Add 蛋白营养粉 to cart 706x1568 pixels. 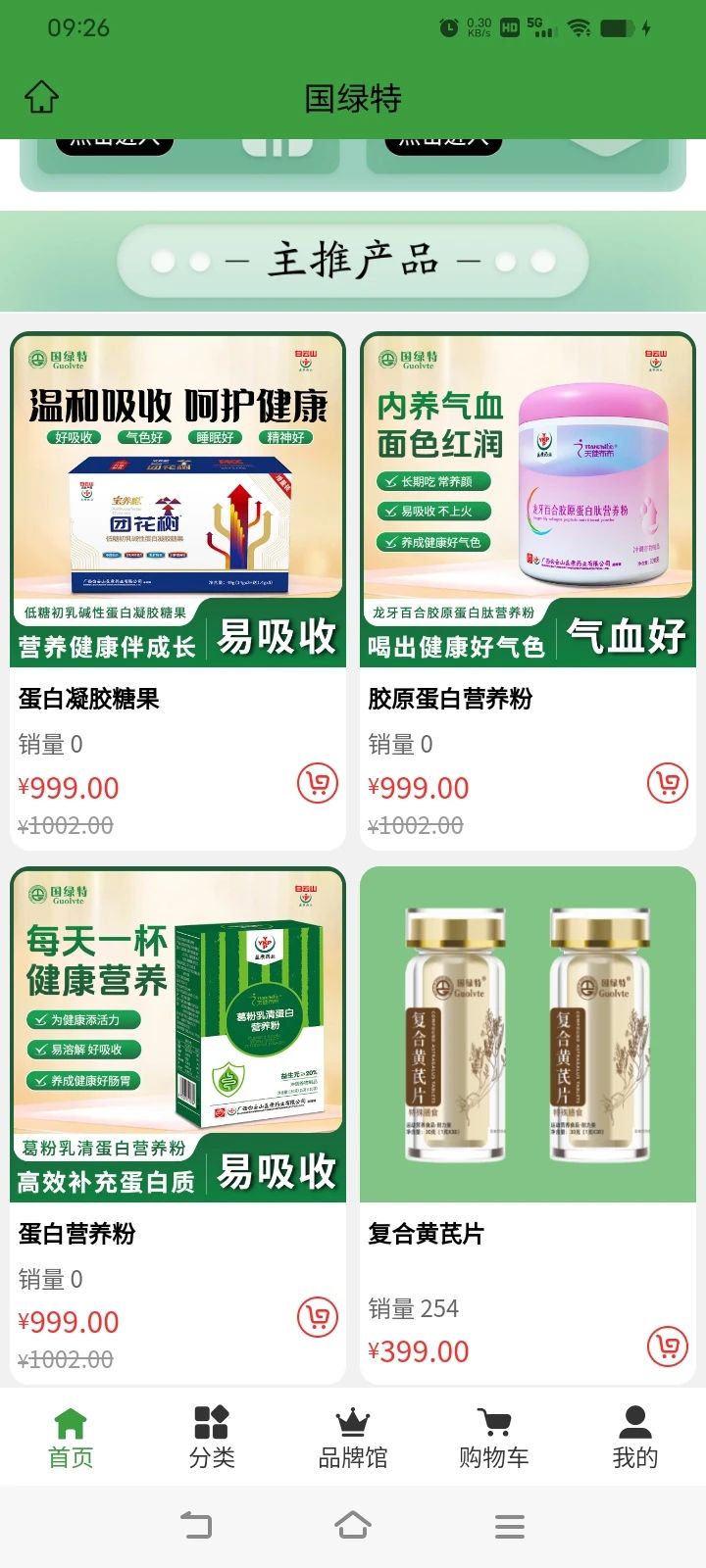pos(318,1317)
